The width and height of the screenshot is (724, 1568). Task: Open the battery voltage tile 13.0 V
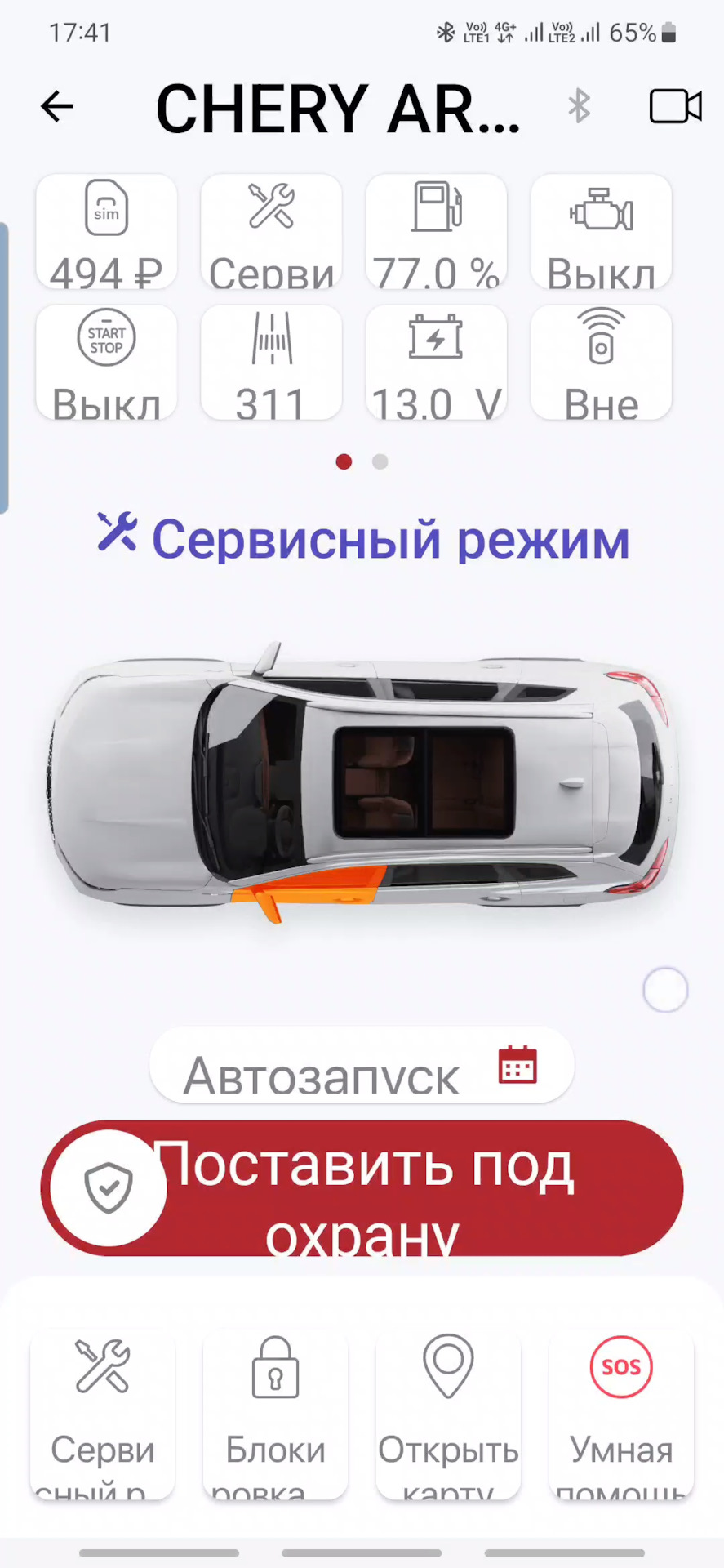pyautogui.click(x=436, y=363)
